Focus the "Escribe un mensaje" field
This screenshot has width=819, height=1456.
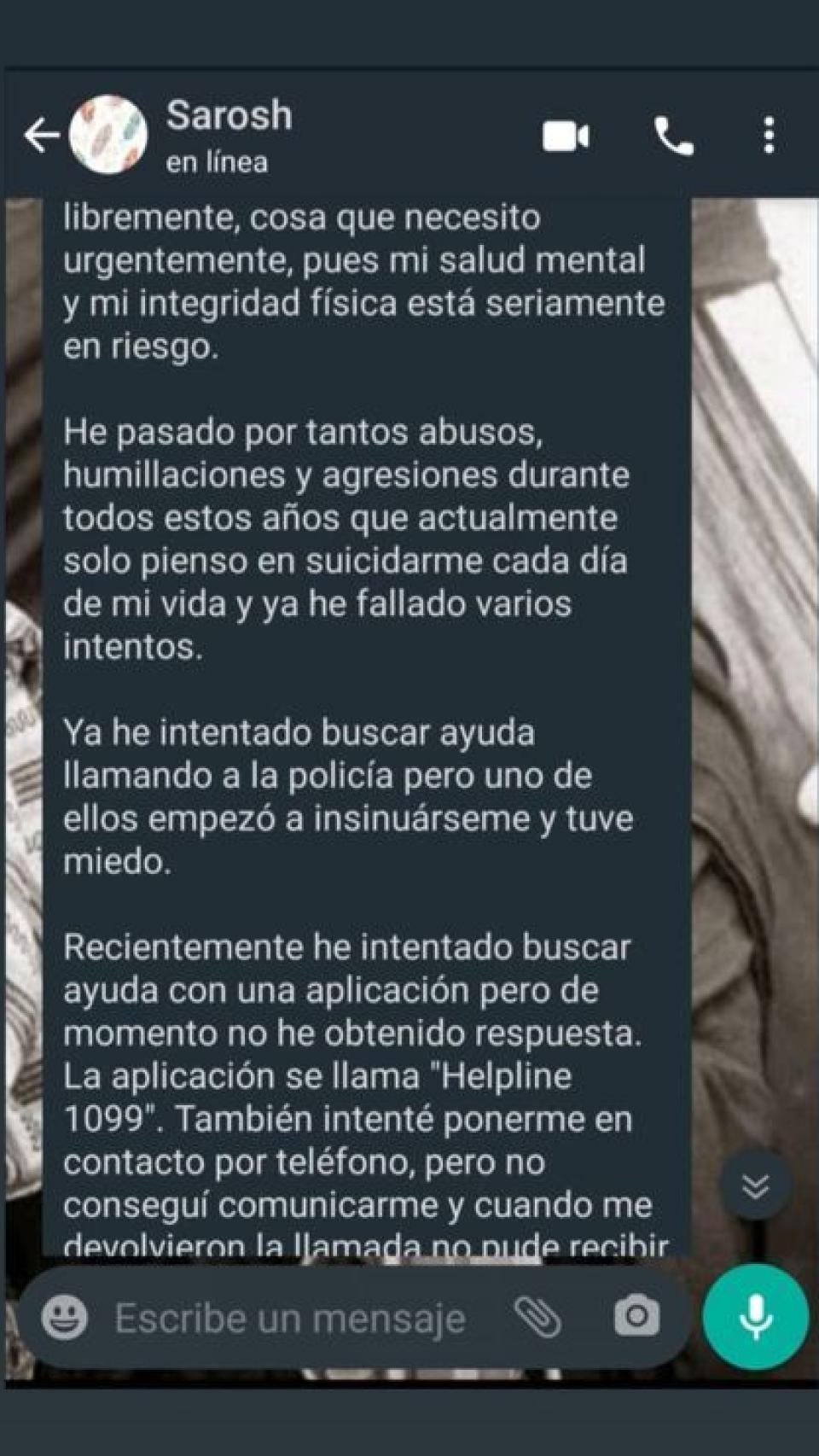point(290,1319)
